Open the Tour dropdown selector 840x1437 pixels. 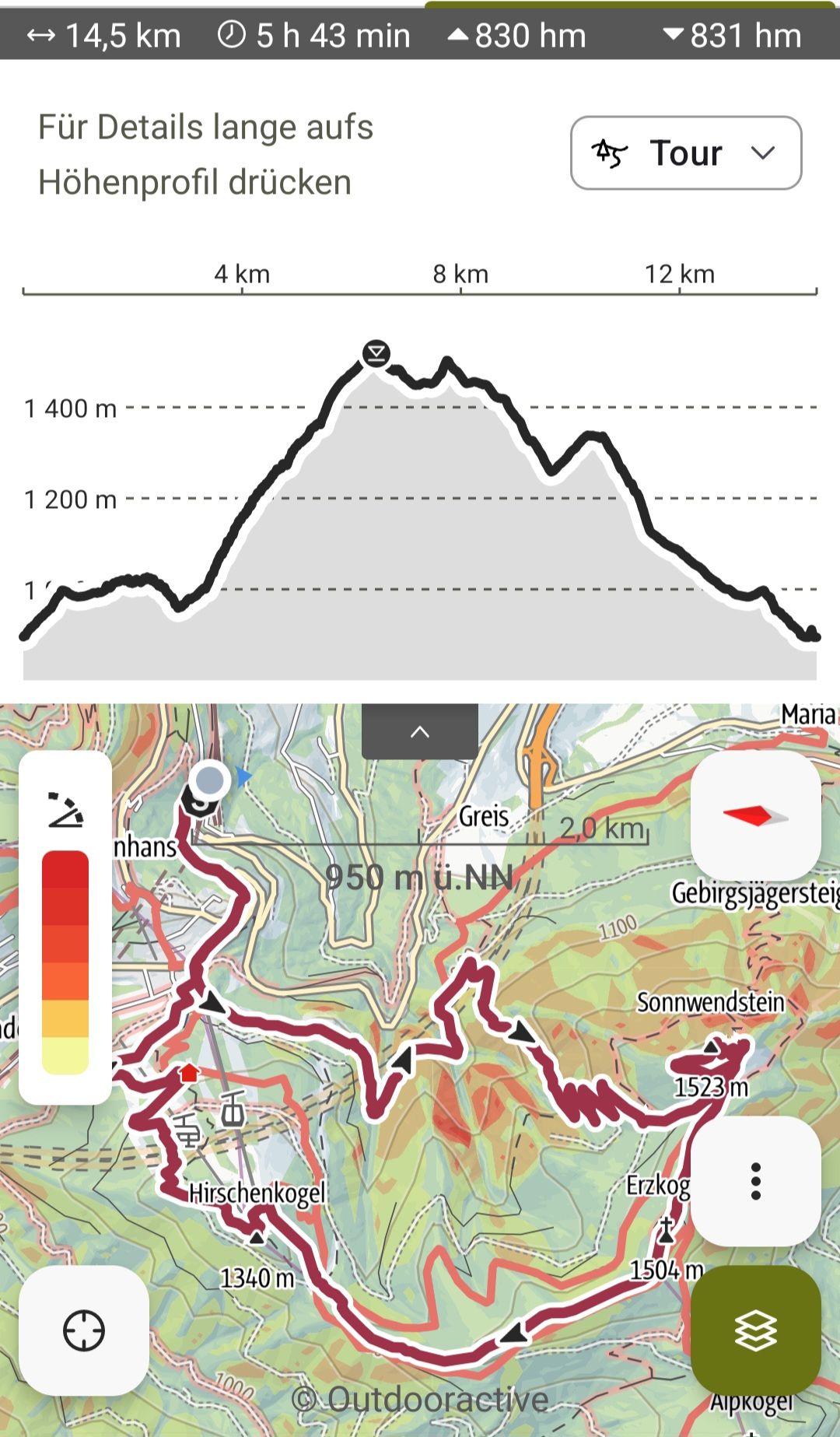click(x=685, y=153)
